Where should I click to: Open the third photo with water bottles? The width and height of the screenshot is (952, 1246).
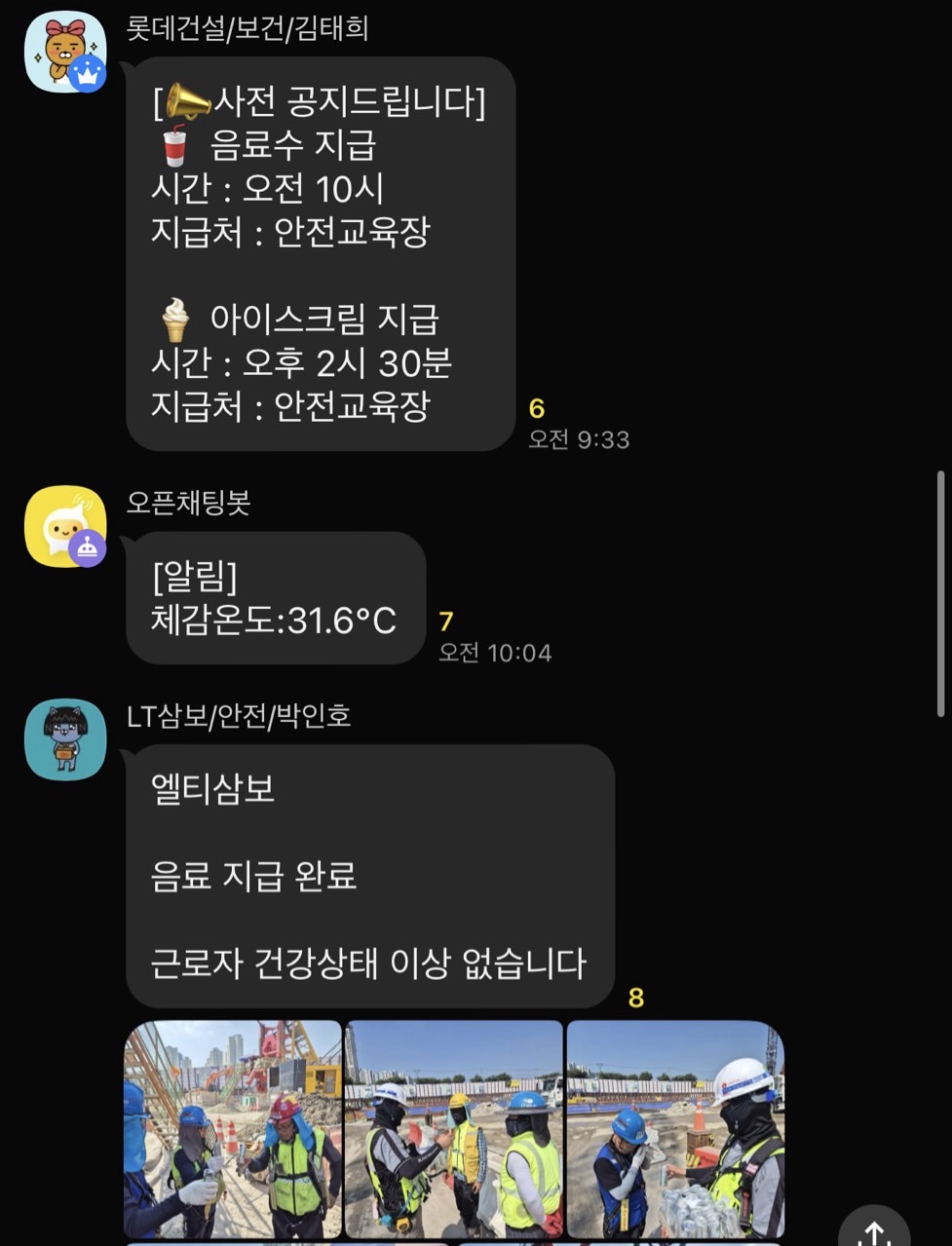coord(675,1128)
